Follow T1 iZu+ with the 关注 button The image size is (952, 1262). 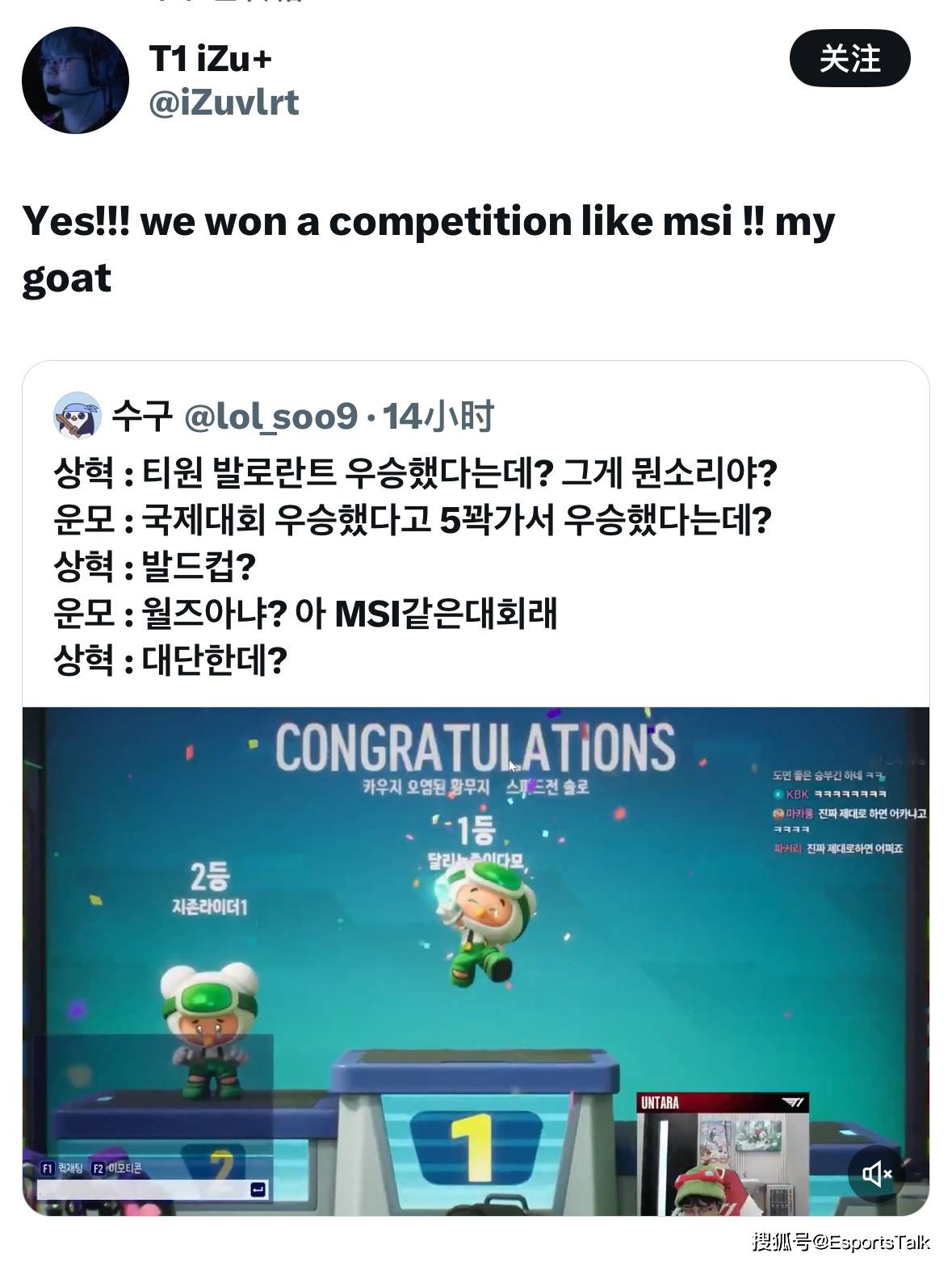849,58
